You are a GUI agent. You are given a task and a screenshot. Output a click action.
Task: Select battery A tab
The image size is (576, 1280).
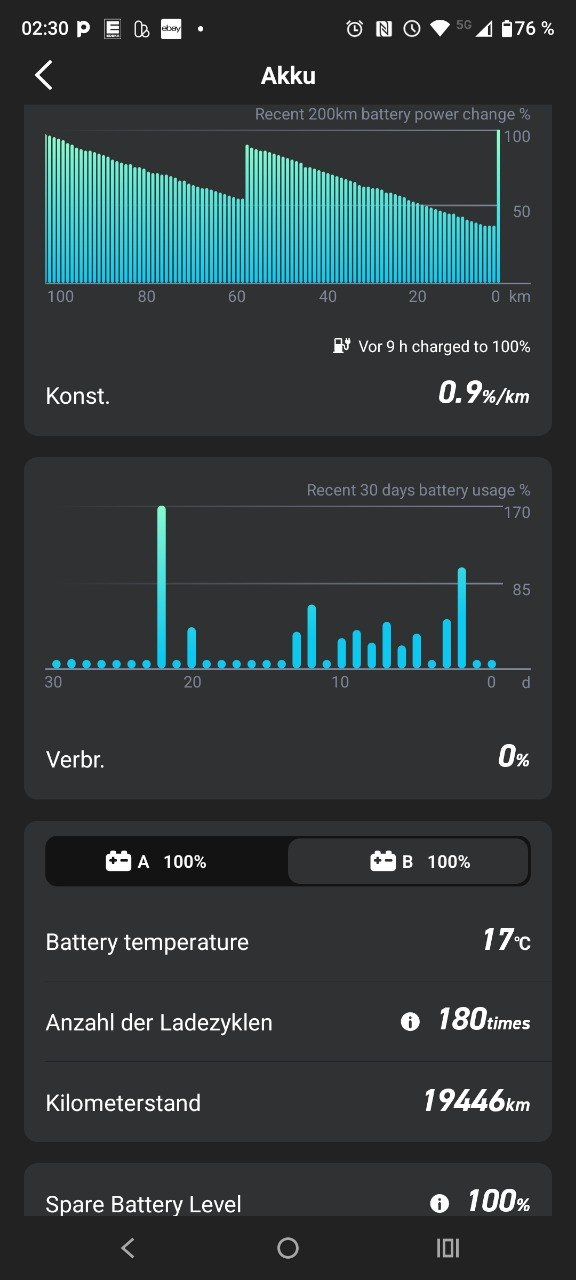click(167, 861)
